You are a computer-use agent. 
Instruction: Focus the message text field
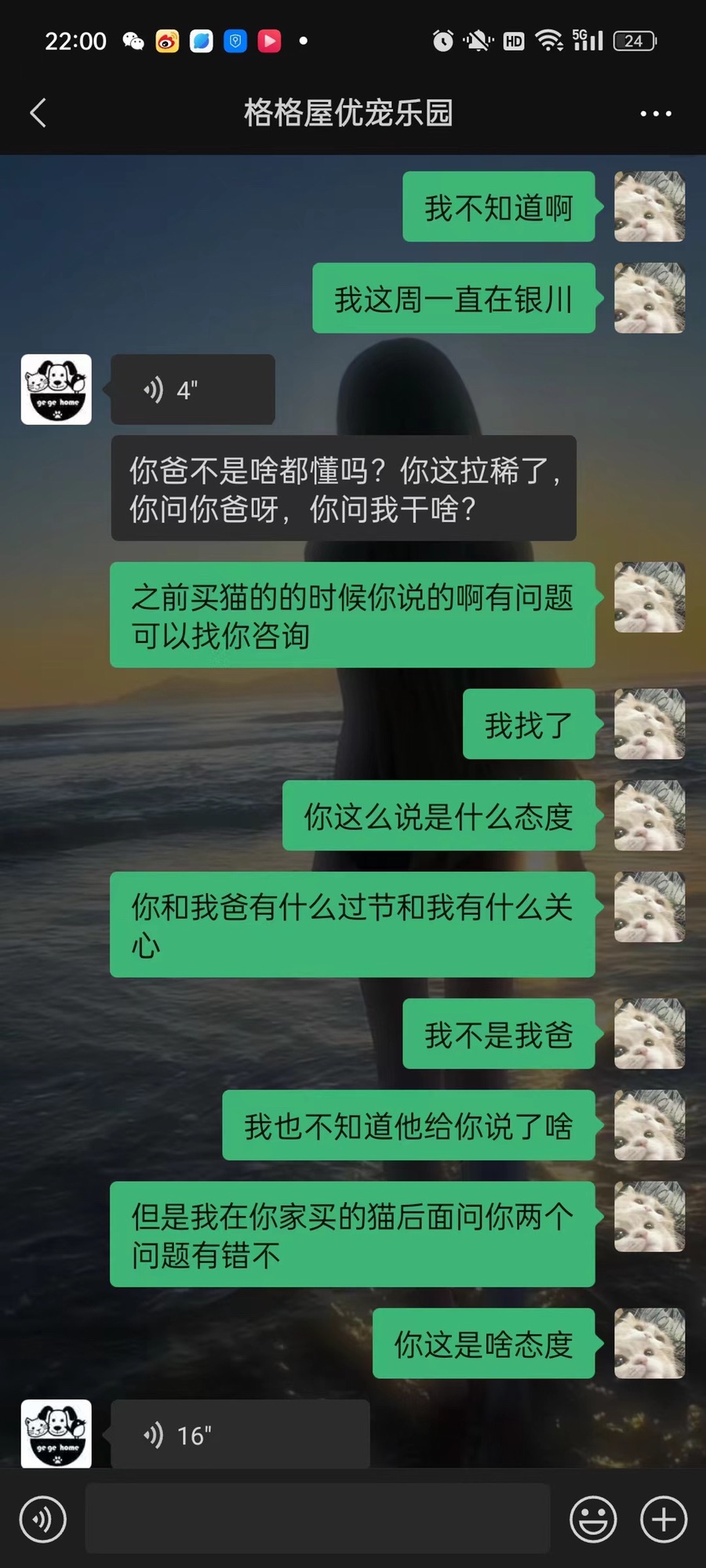(317, 1518)
